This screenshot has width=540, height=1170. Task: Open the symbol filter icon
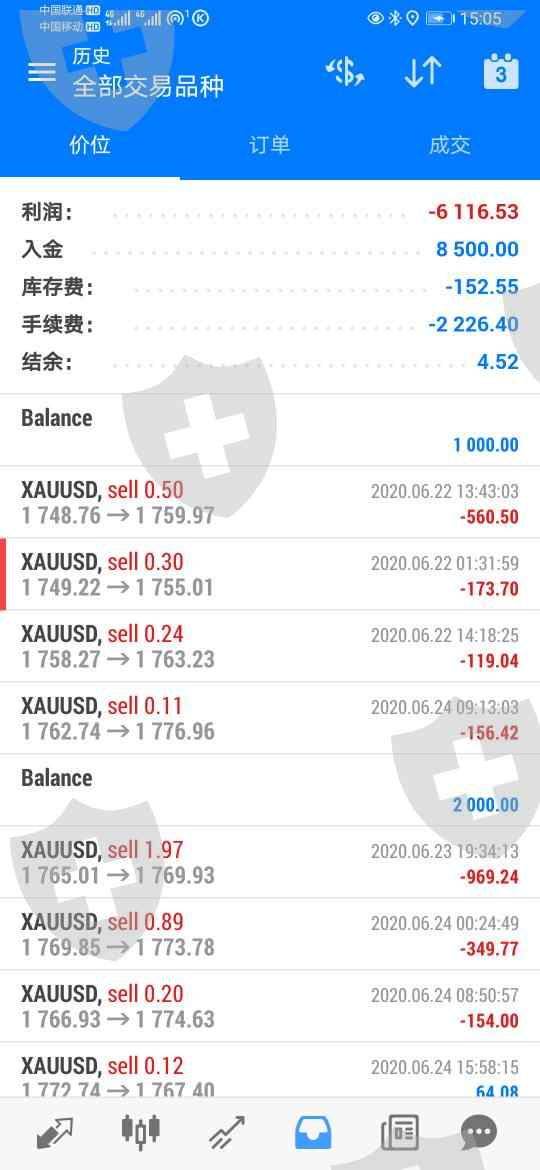pyautogui.click(x=345, y=72)
